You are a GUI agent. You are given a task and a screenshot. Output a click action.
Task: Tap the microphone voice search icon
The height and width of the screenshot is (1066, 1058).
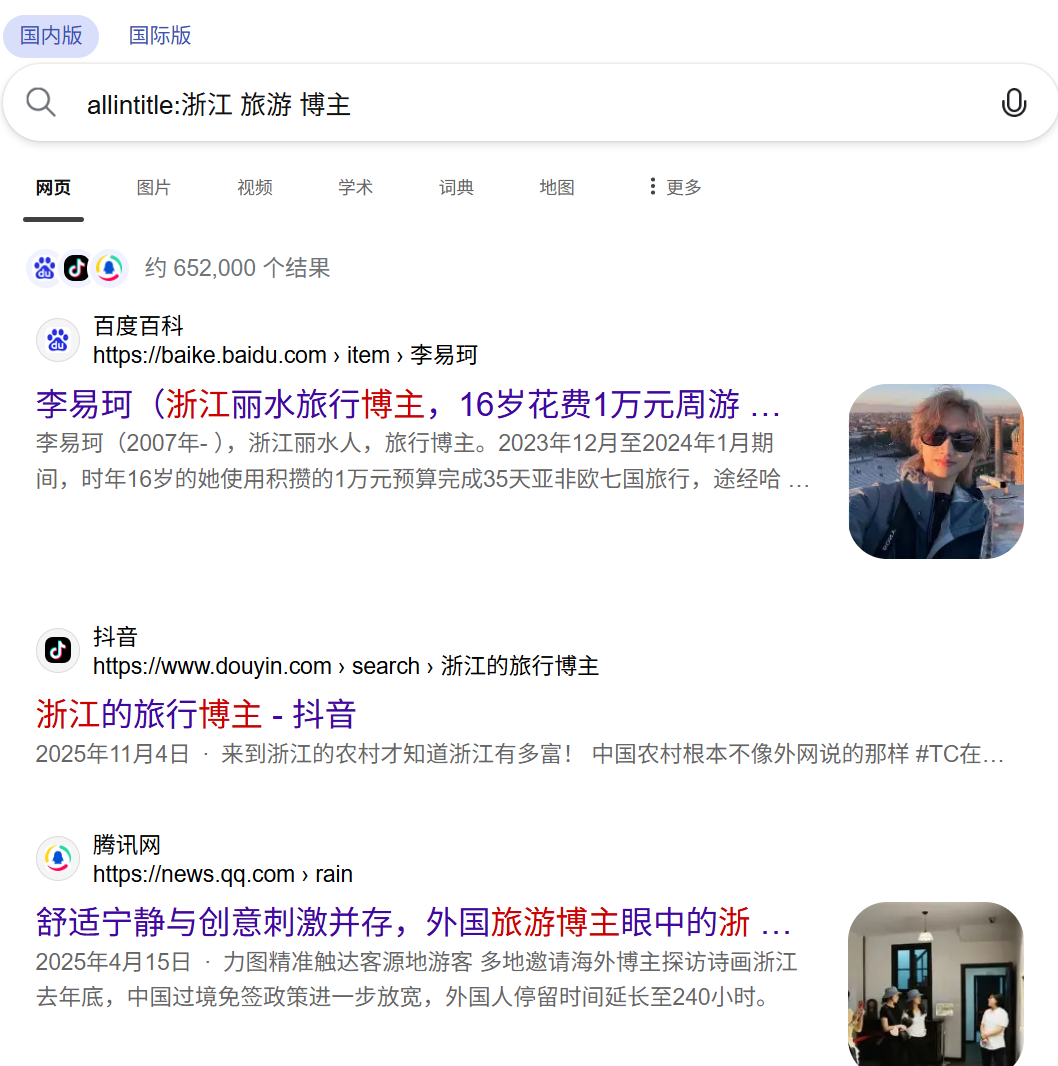tap(1013, 103)
